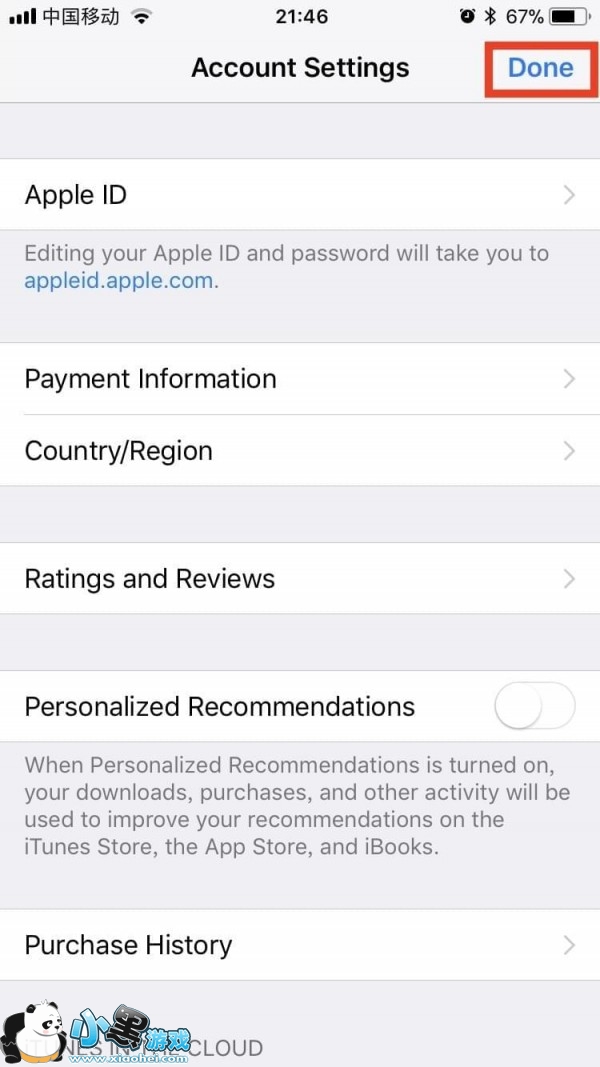View Purchase History
This screenshot has height=1067, width=600.
point(300,945)
